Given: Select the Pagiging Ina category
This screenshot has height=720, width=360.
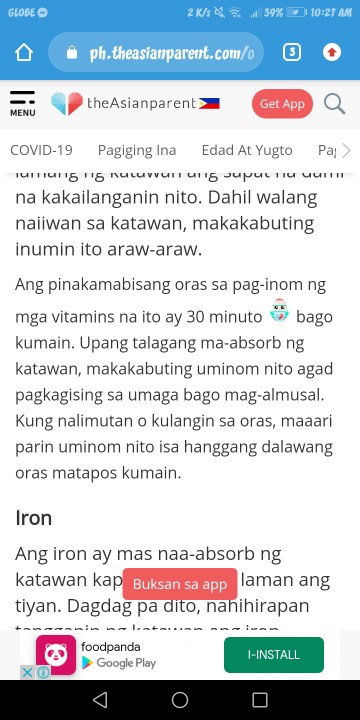Looking at the screenshot, I should (x=137, y=150).
